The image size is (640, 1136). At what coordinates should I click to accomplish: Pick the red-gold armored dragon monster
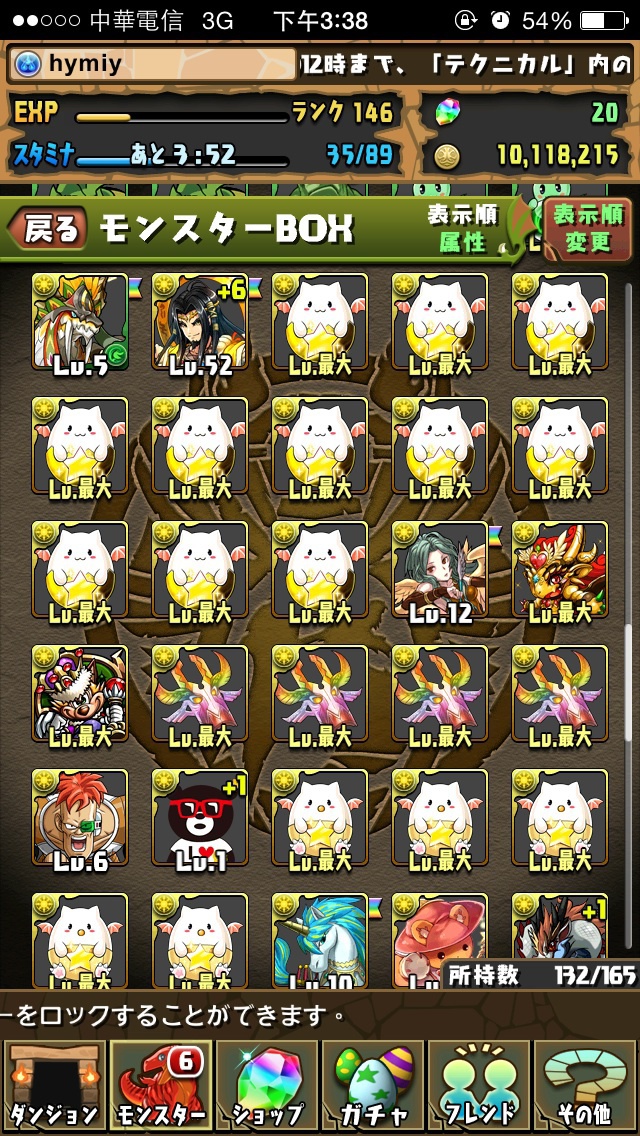point(560,570)
